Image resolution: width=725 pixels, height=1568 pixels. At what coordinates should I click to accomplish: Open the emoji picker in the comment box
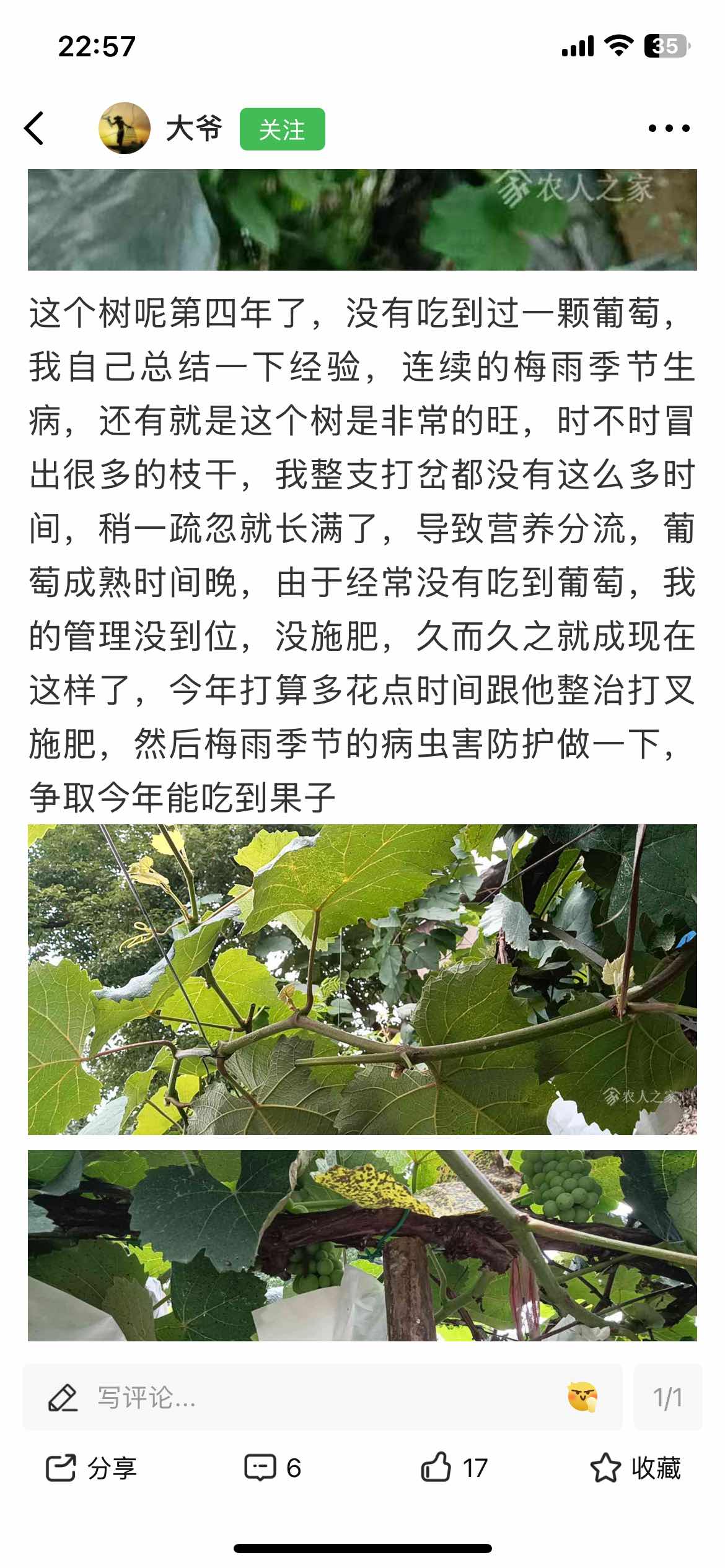coord(582,1396)
